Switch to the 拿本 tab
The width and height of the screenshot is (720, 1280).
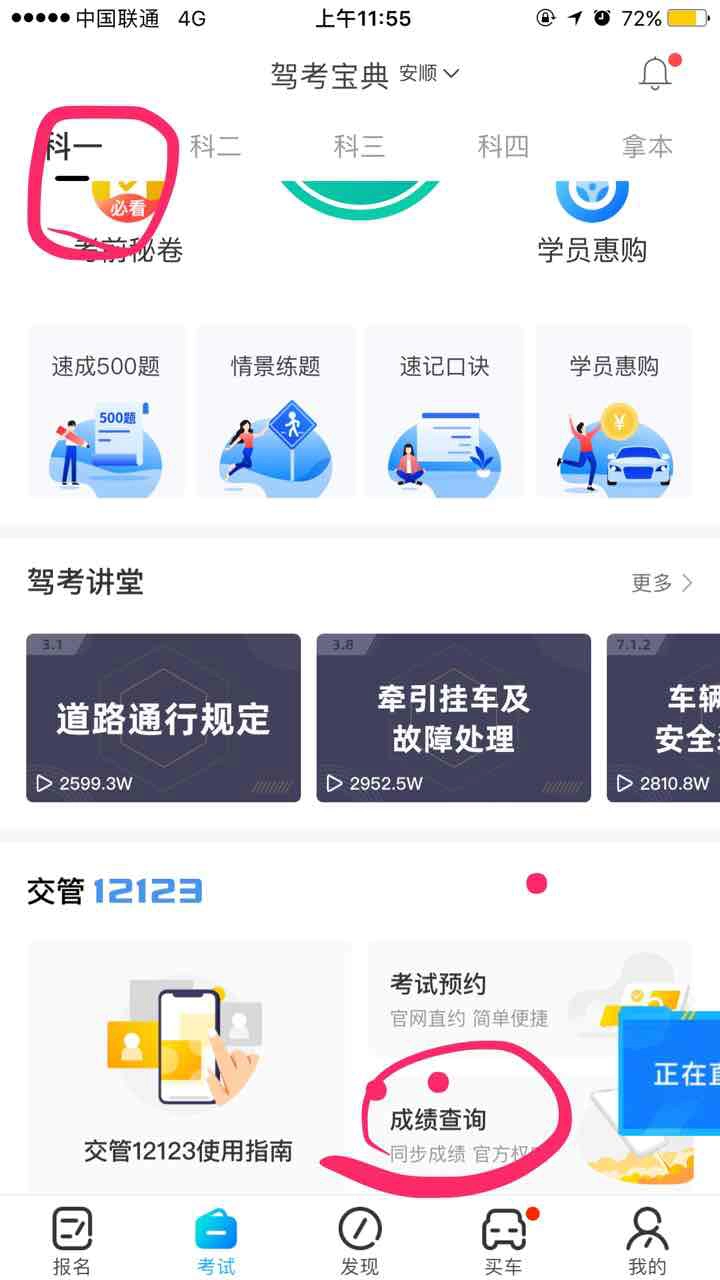point(647,147)
